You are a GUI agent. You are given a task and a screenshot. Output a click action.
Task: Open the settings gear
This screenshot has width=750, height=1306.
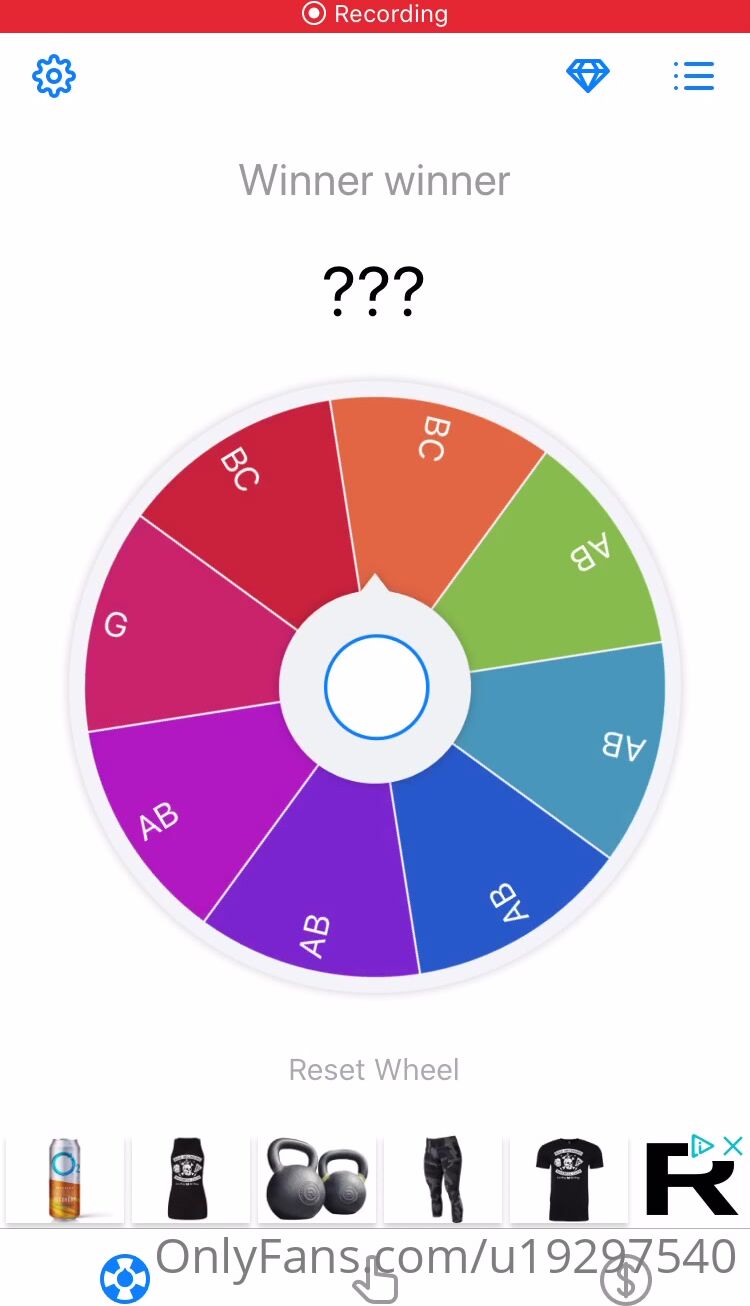pos(54,76)
